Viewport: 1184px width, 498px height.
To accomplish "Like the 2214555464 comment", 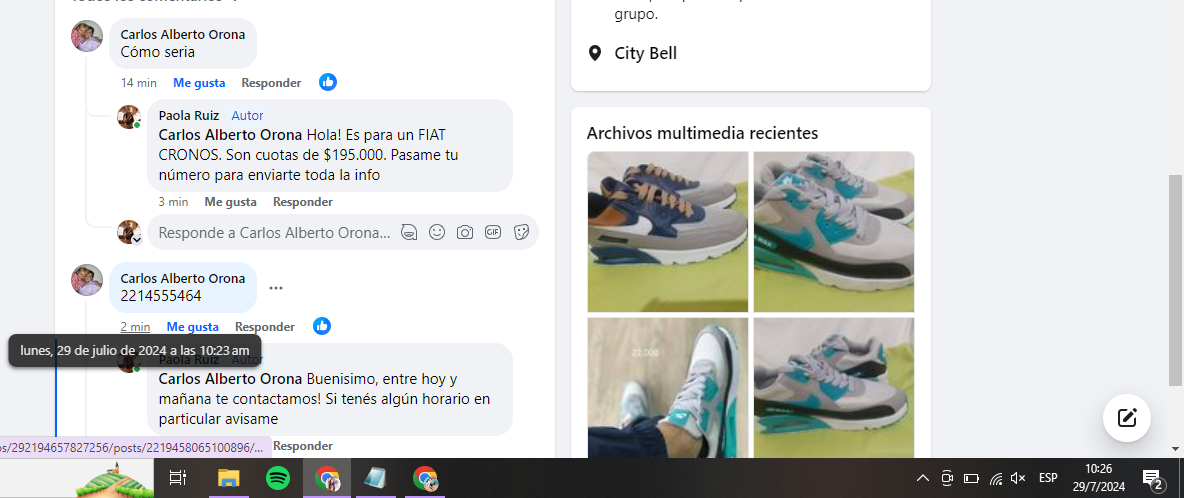I will click(192, 327).
